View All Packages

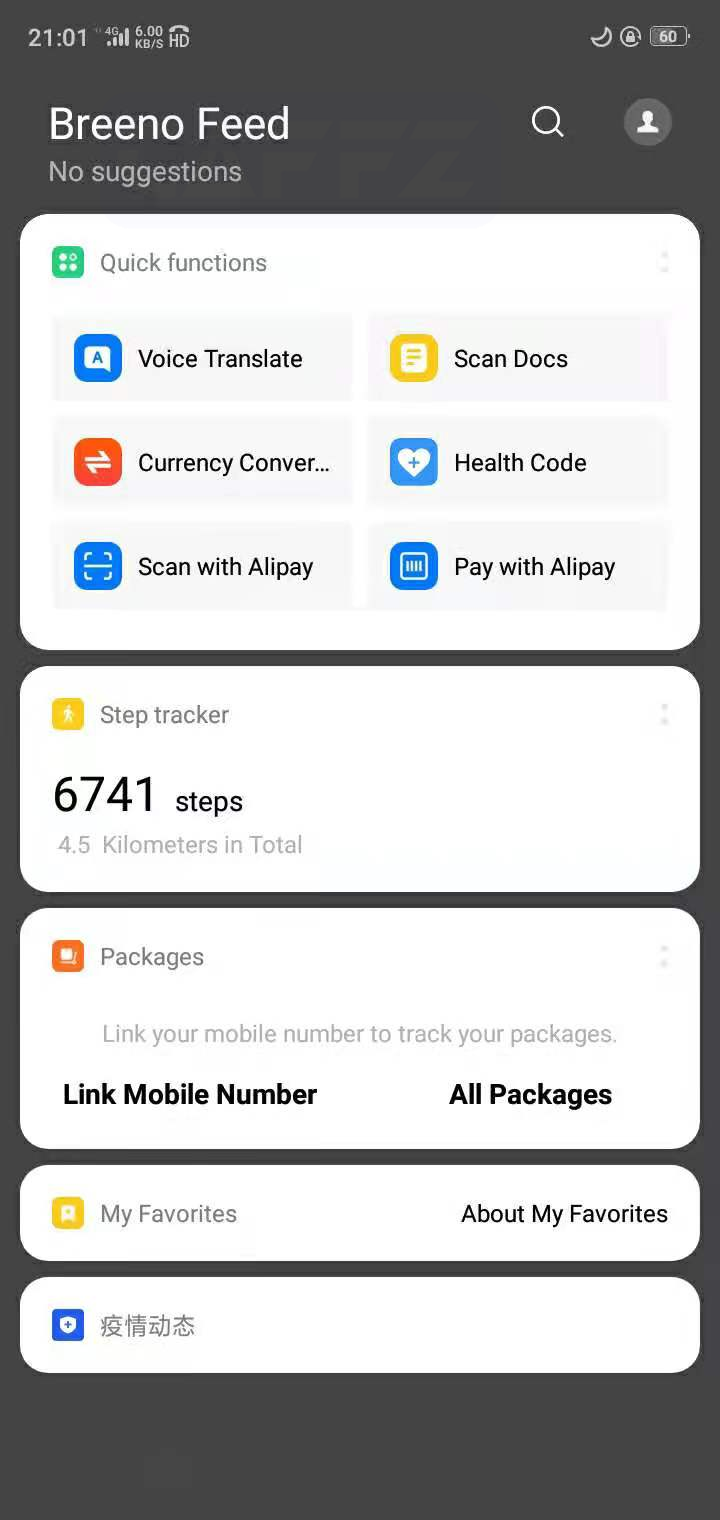530,1094
